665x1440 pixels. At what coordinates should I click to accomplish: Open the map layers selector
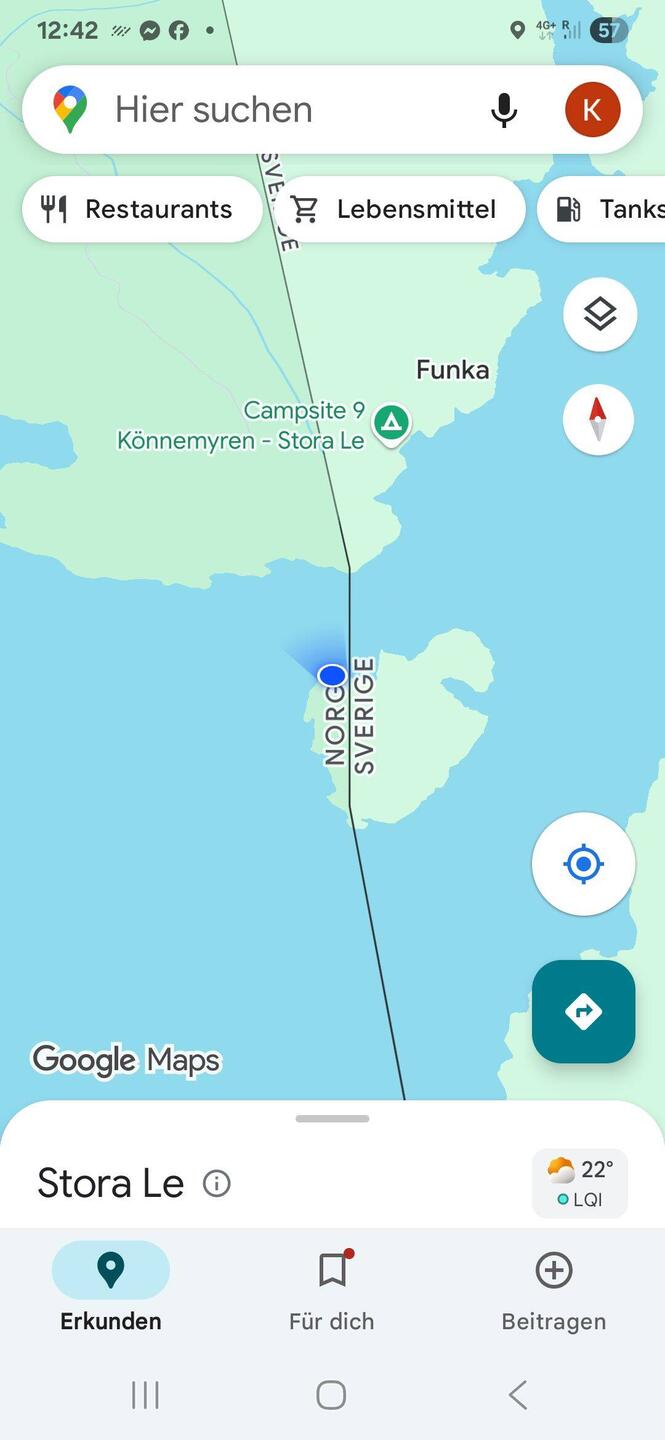(599, 315)
